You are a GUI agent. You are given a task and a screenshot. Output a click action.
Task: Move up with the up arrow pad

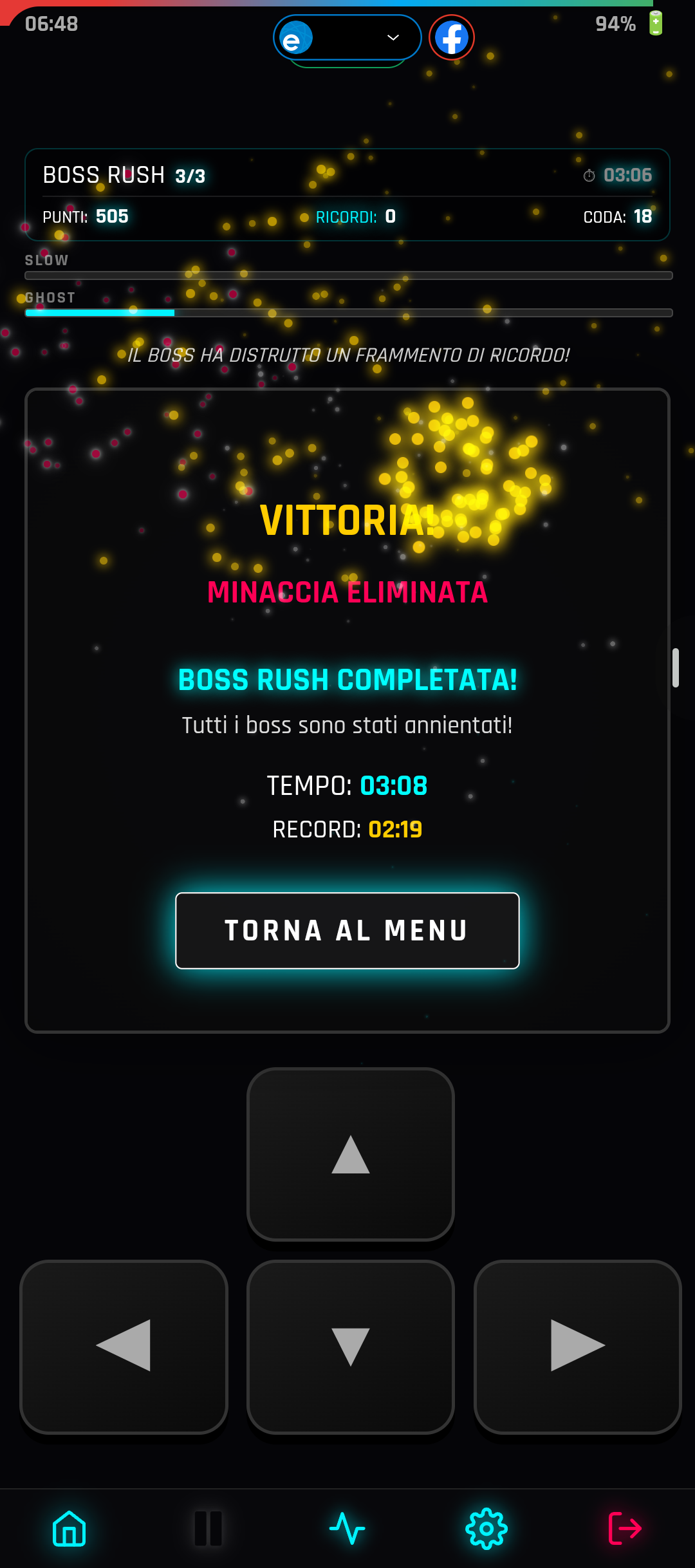pos(351,1154)
